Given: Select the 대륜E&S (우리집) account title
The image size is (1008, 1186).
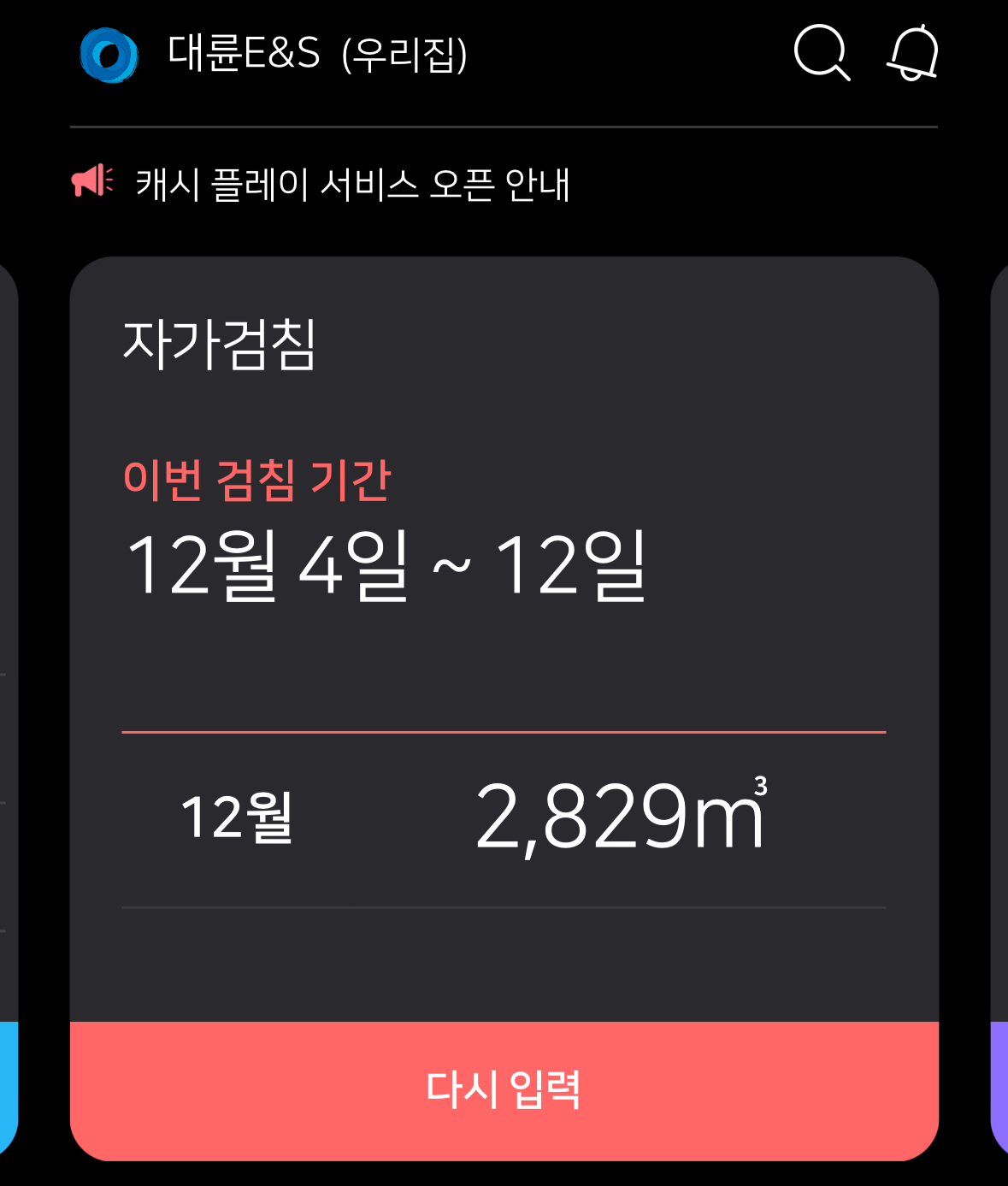Looking at the screenshot, I should (317, 54).
